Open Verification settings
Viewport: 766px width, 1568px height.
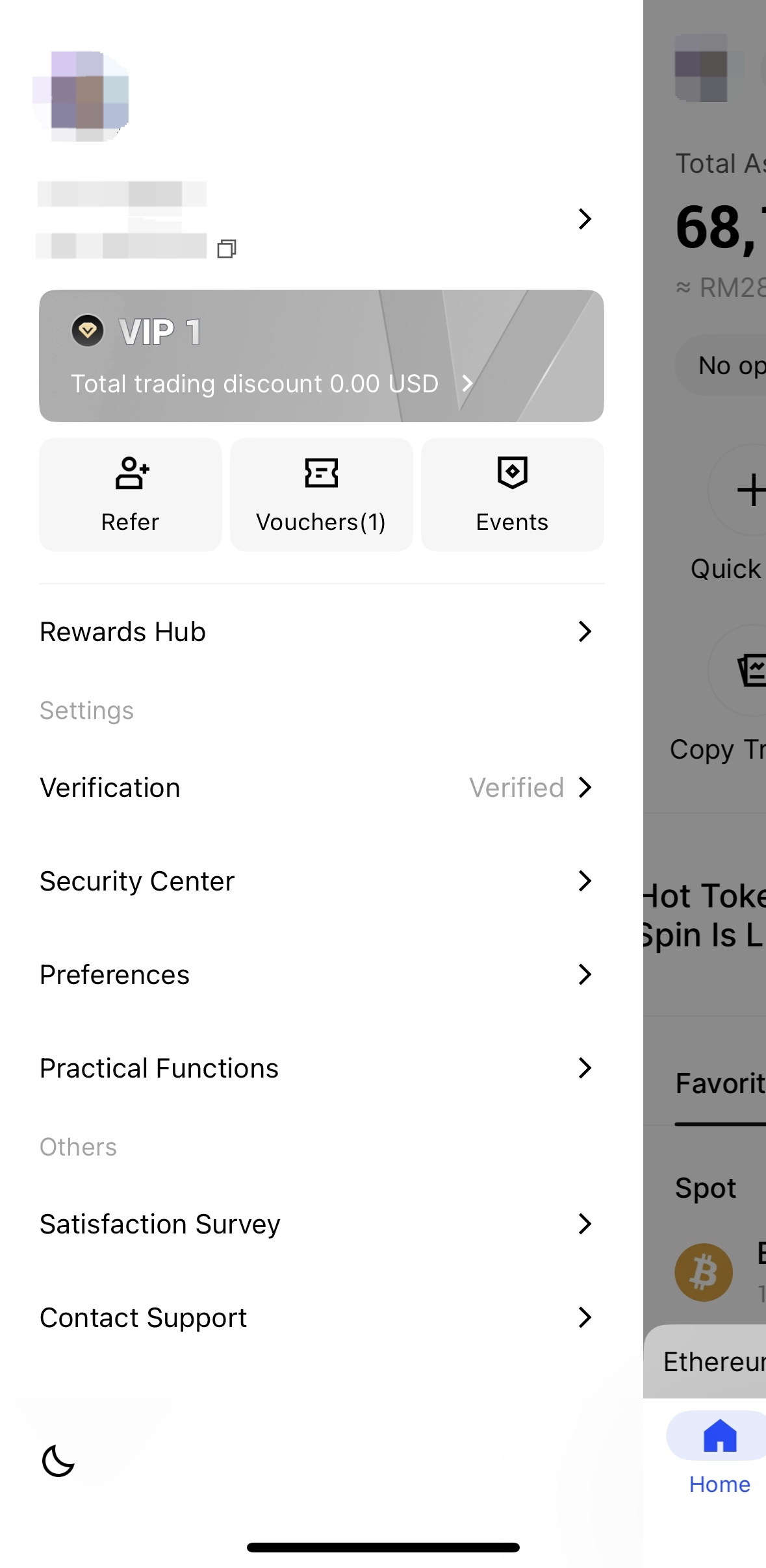tap(321, 787)
